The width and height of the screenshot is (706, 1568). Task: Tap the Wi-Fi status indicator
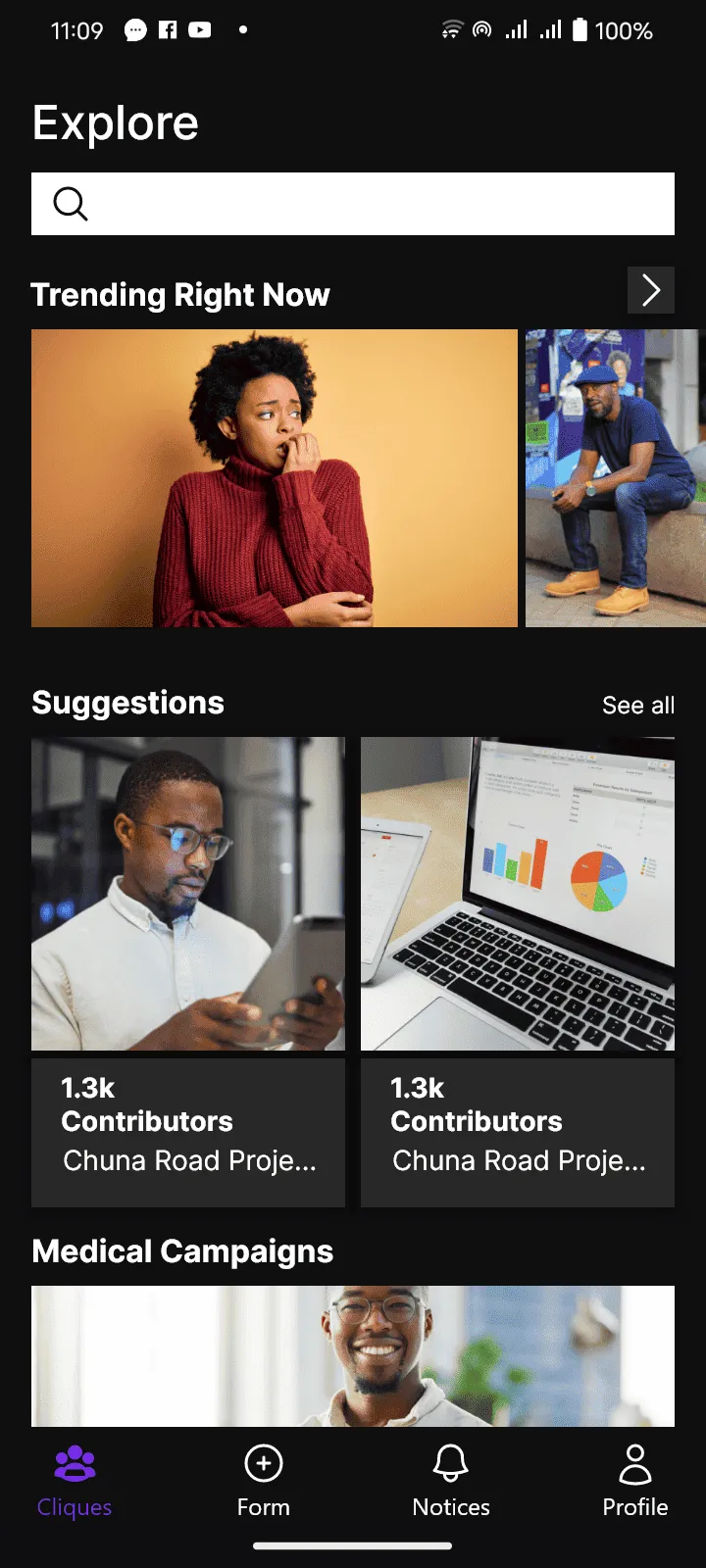click(450, 29)
